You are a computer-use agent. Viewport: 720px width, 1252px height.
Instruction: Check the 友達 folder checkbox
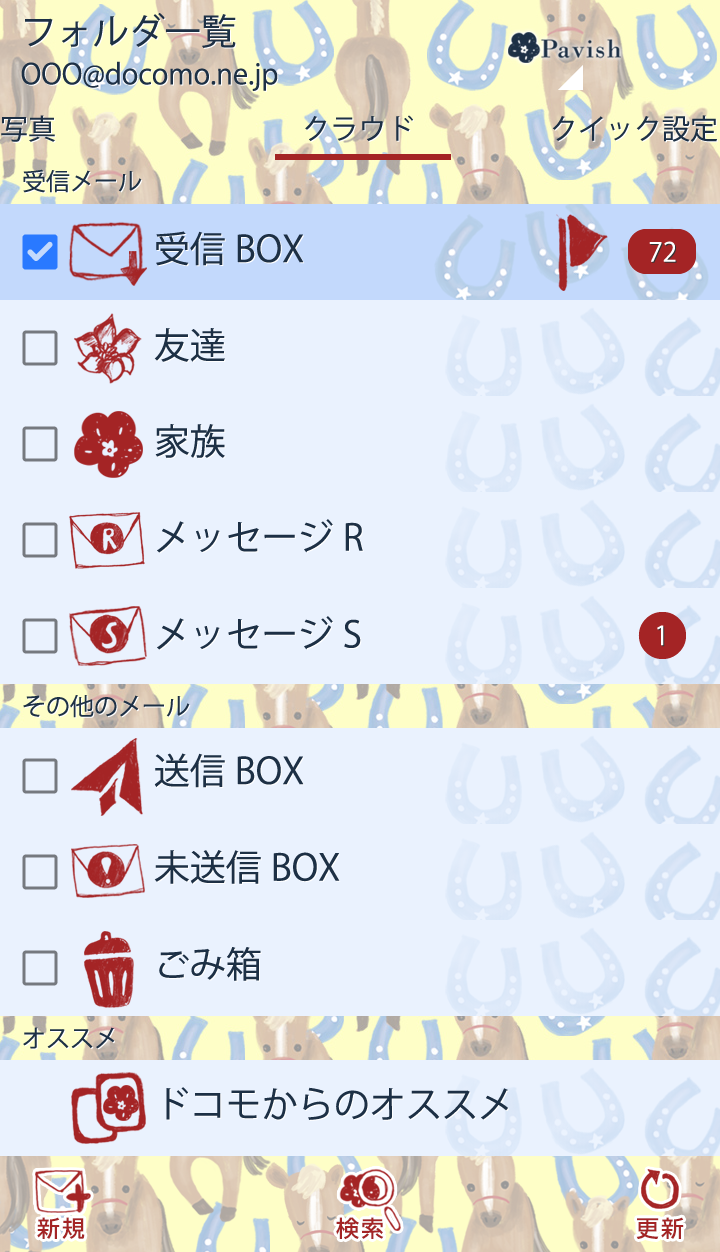pos(40,348)
